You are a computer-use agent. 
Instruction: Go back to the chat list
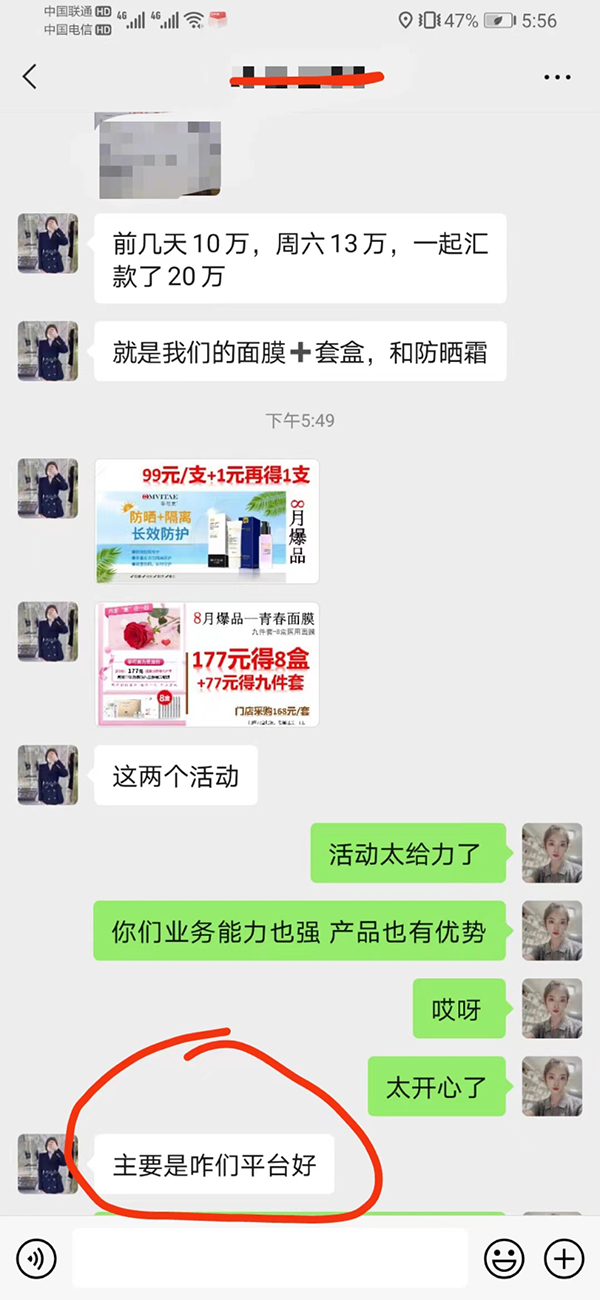pos(30,77)
